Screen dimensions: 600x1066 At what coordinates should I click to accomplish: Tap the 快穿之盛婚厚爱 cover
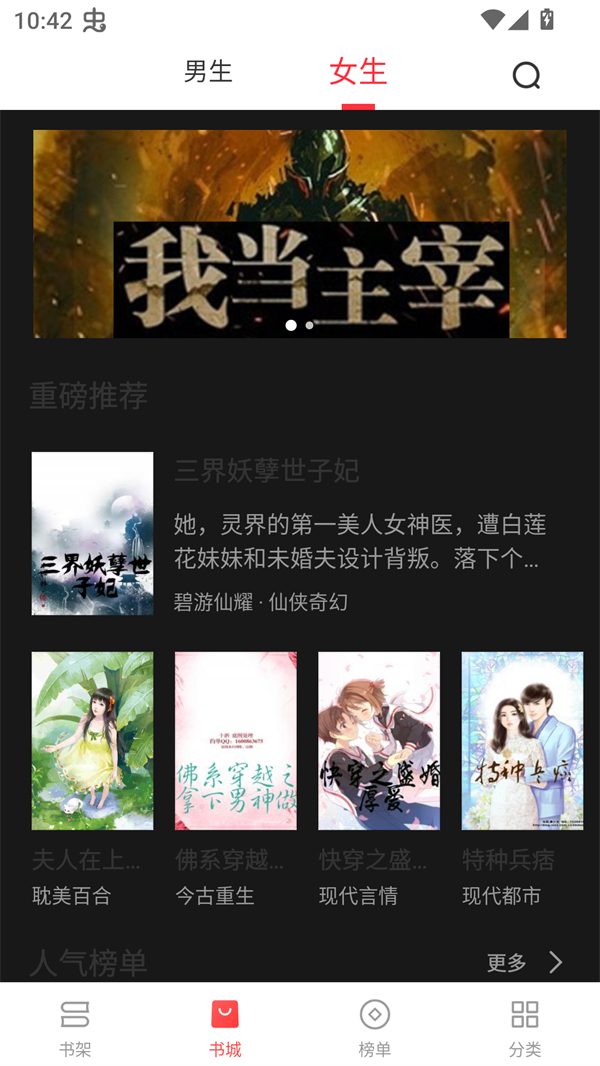[379, 741]
